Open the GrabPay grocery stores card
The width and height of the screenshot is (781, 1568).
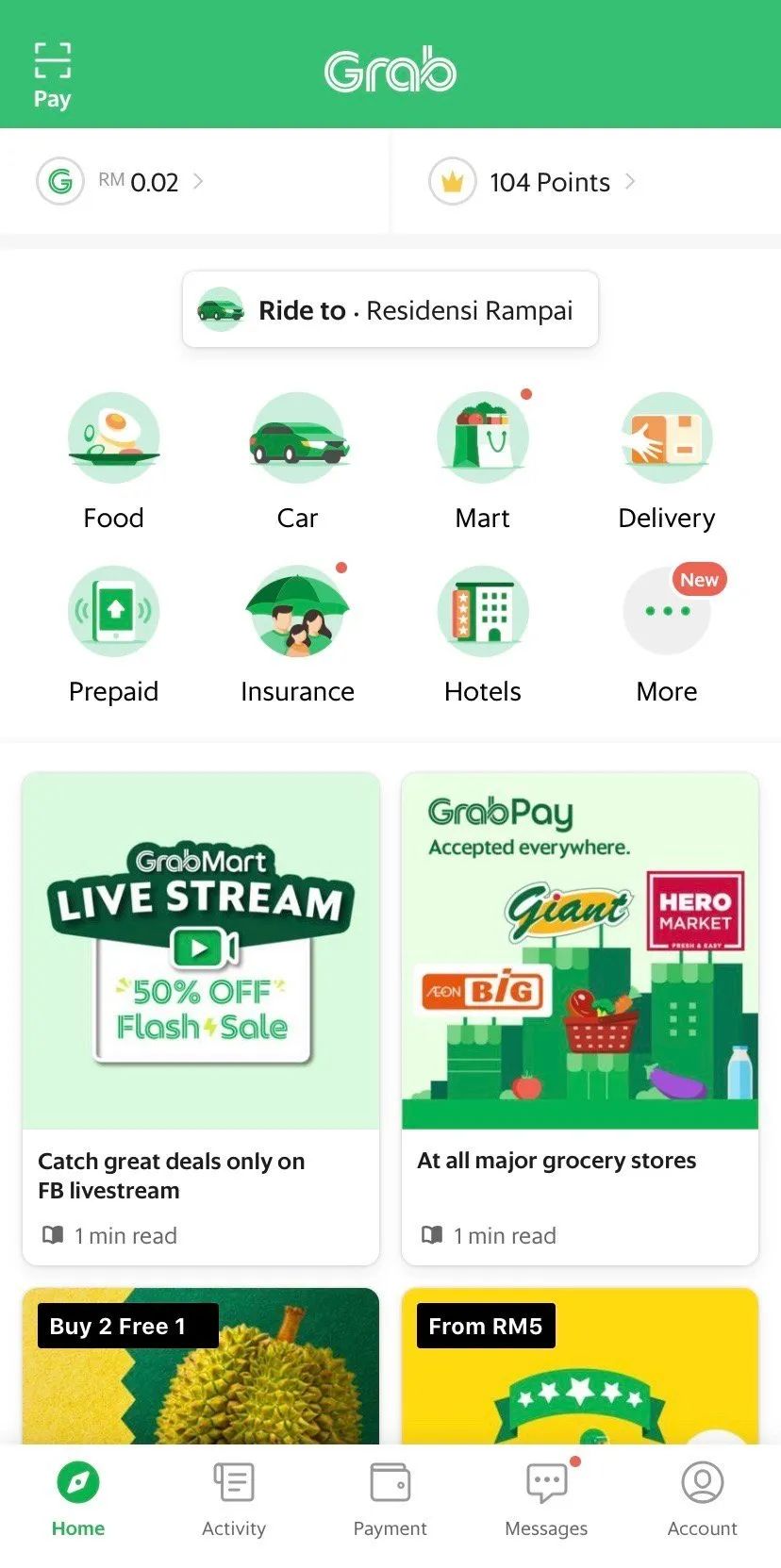coord(580,1018)
